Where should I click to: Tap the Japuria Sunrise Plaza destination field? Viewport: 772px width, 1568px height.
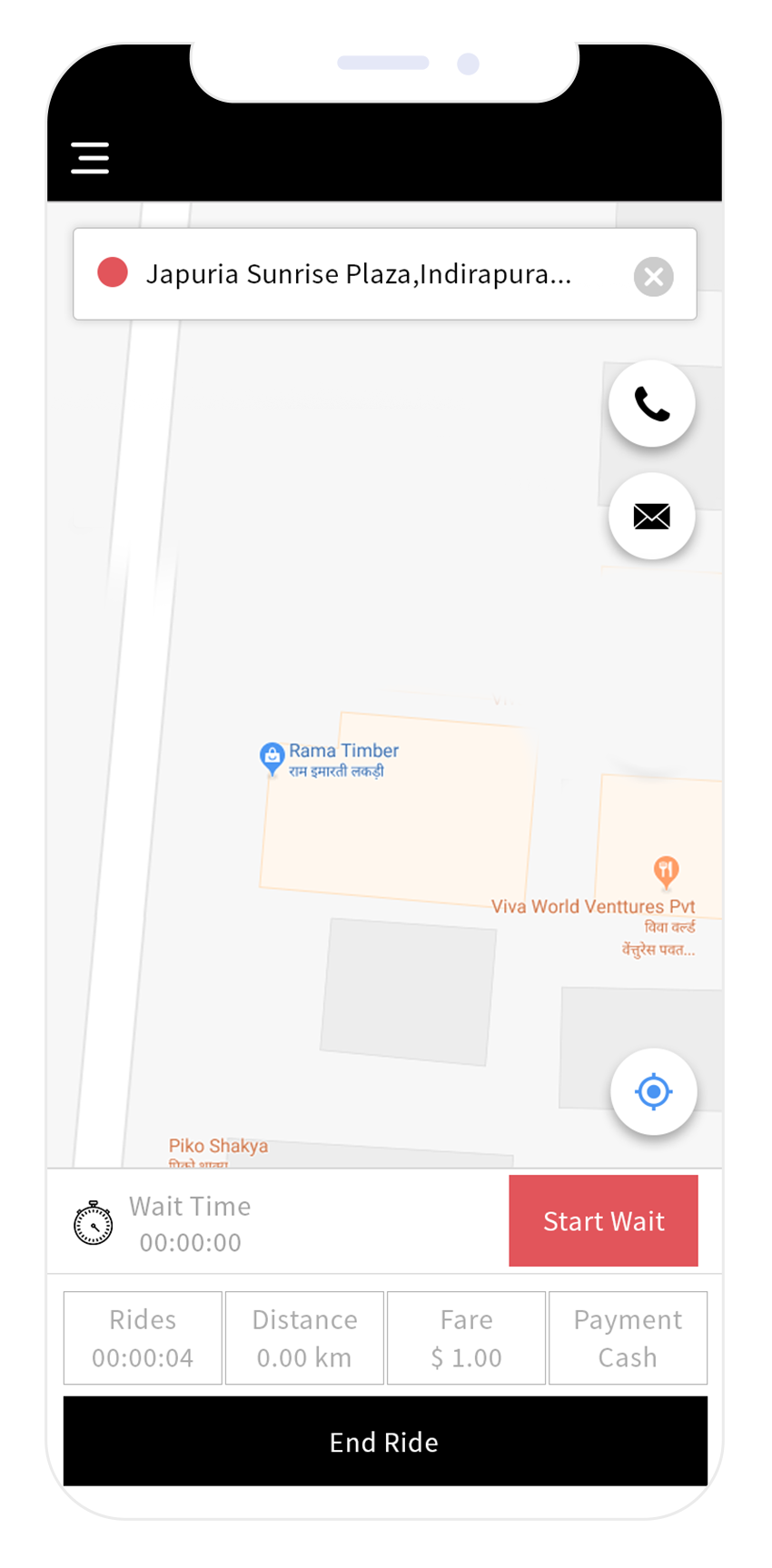point(359,274)
